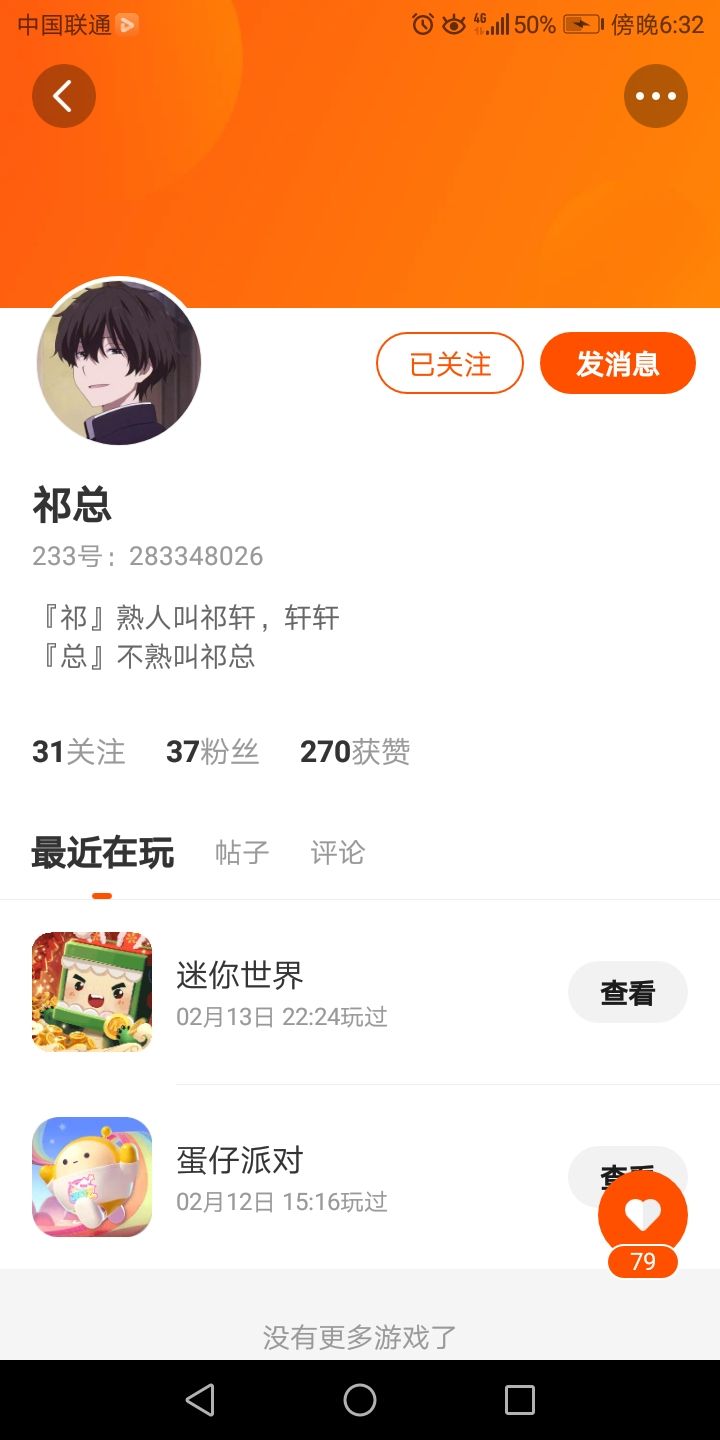Viewport: 720px width, 1440px height.
Task: Switch to the 帖子 tab
Action: coord(242,853)
